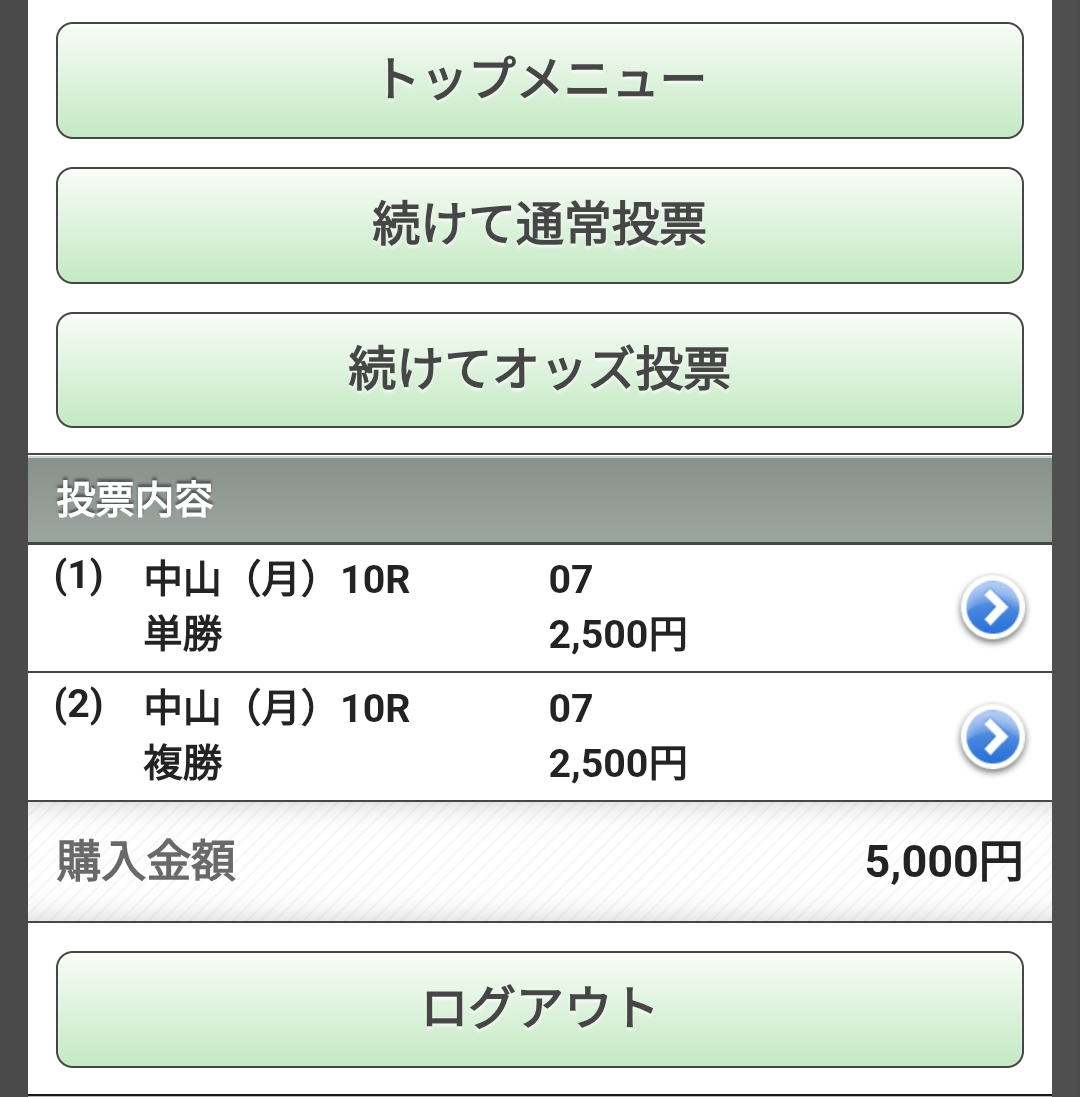Select 続けてオッズ投票
The width and height of the screenshot is (1080, 1097).
pyautogui.click(x=540, y=370)
